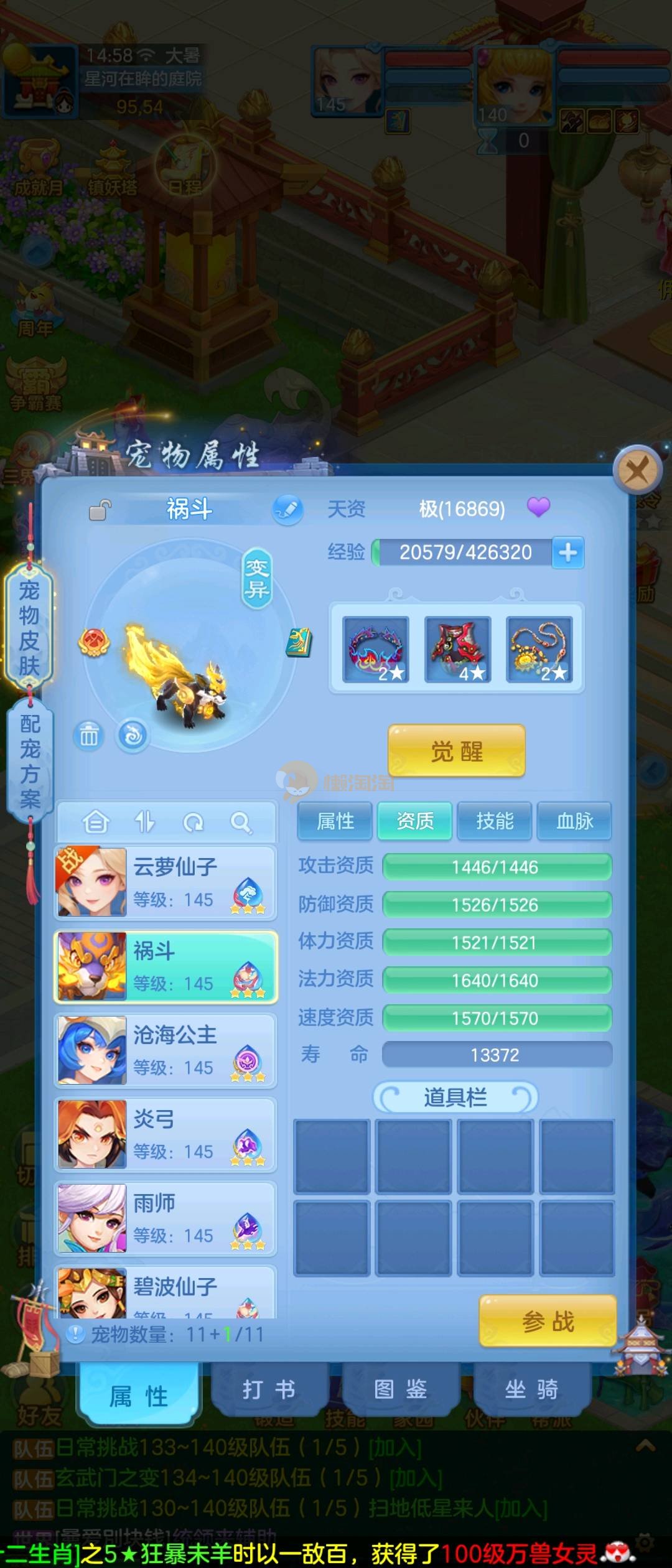Viewport: 672px width, 1568px height.
Task: Open the 坐骑 mount tab
Action: click(x=531, y=1389)
